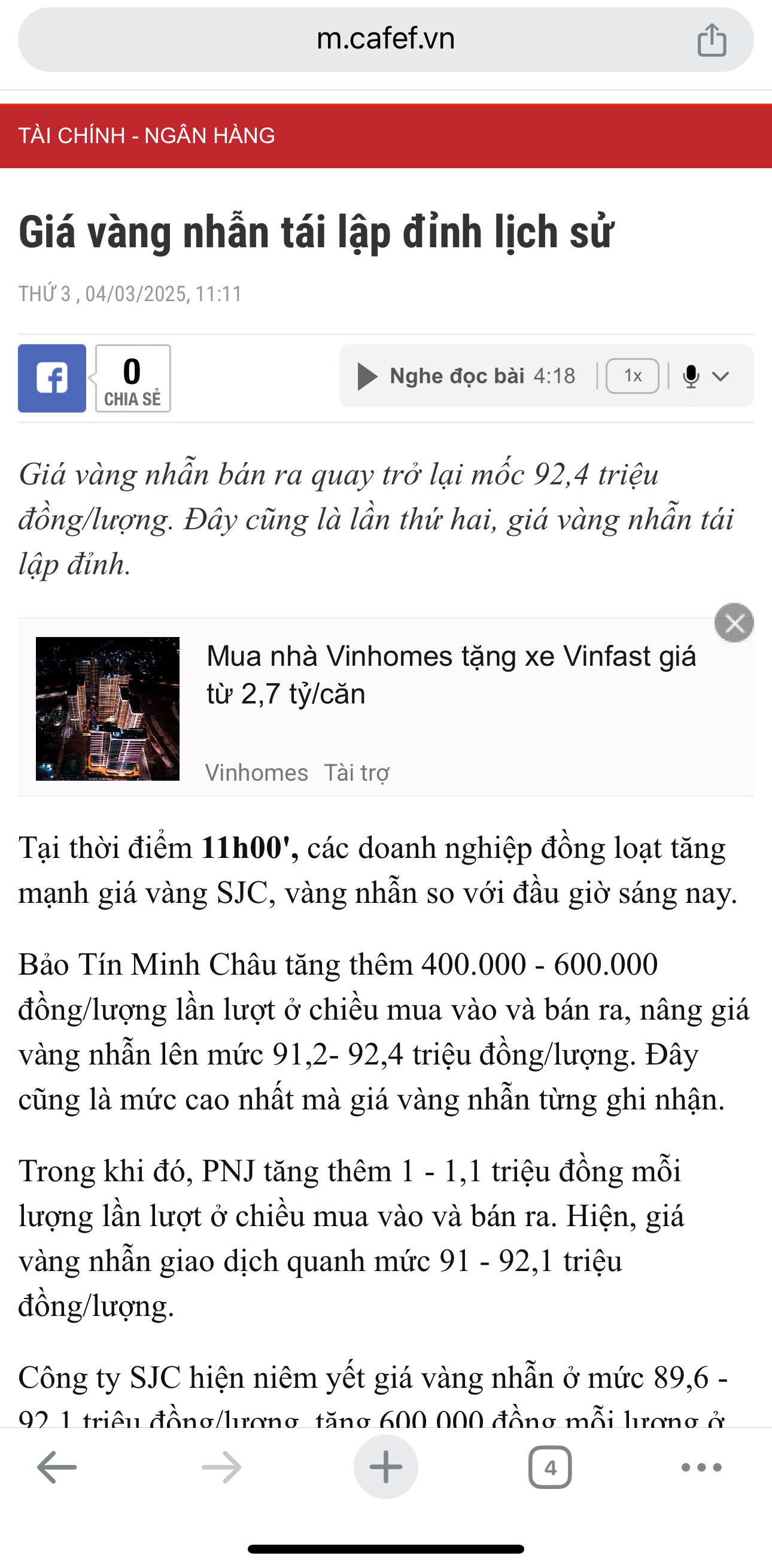Tap the m.cafef.vn address bar

tap(385, 39)
